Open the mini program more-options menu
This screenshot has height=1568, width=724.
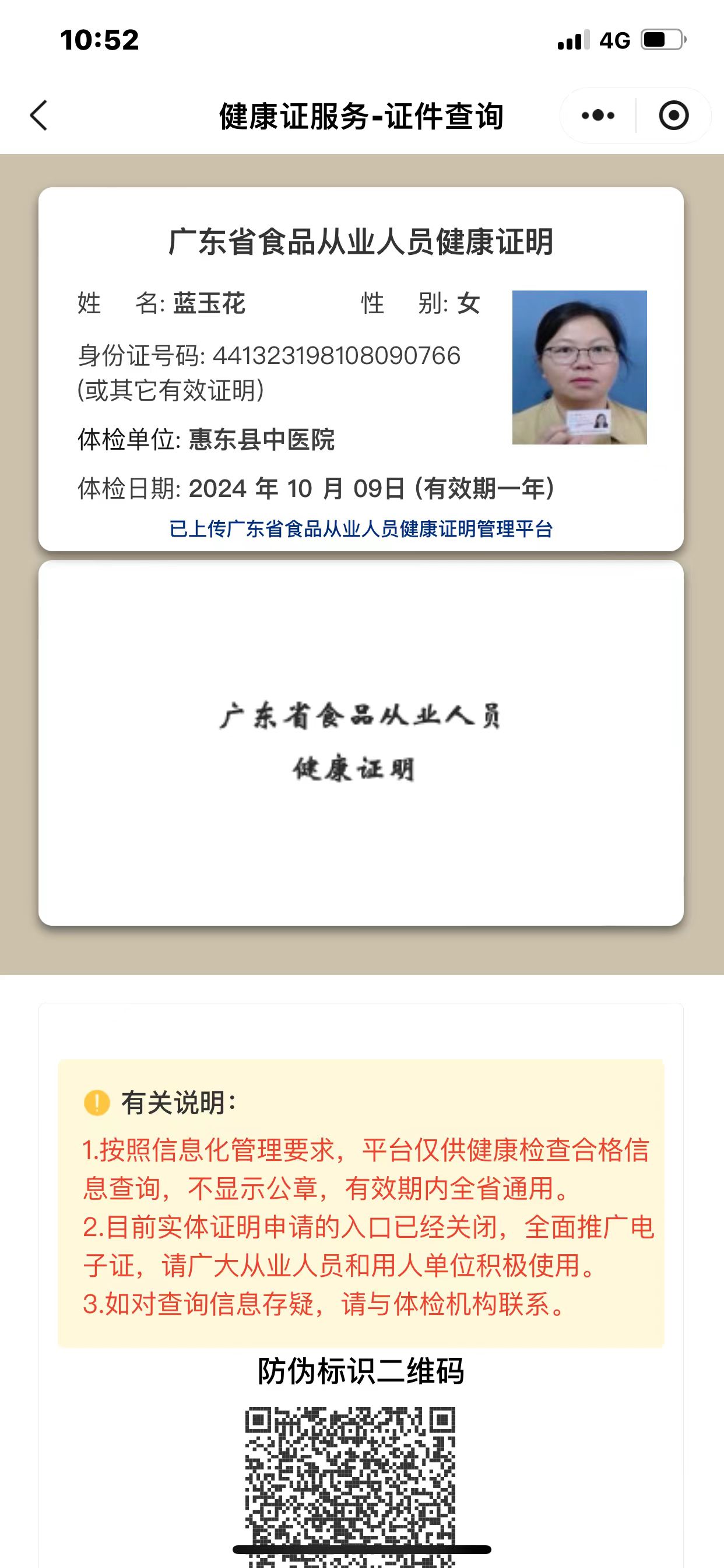[x=598, y=116]
